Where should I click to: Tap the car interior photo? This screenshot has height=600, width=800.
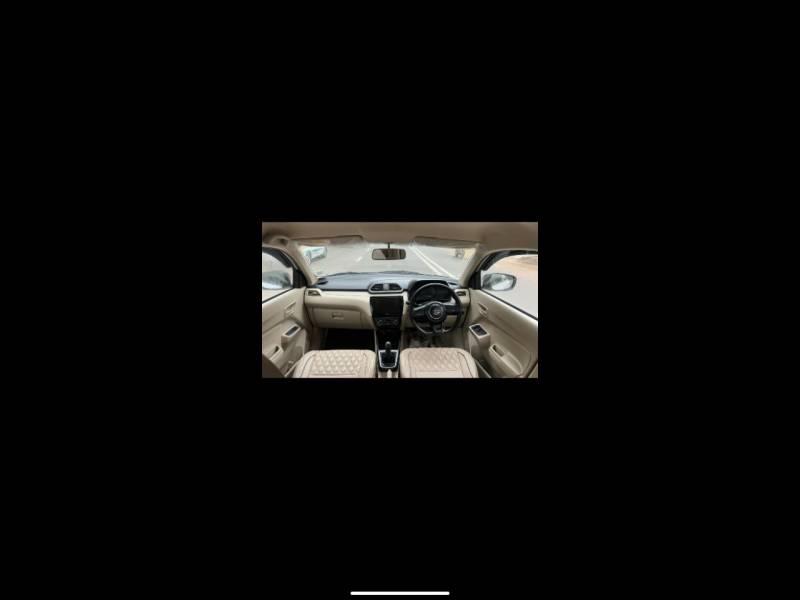click(x=399, y=300)
